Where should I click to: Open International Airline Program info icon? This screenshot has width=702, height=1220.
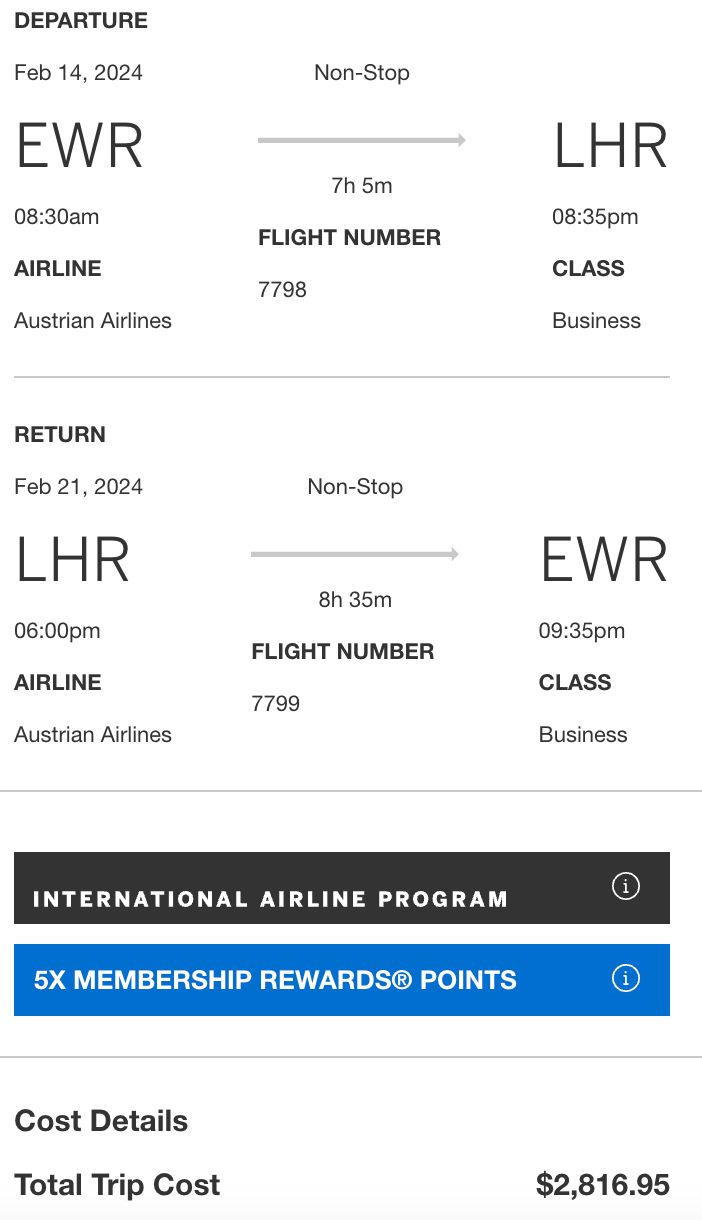(x=626, y=886)
